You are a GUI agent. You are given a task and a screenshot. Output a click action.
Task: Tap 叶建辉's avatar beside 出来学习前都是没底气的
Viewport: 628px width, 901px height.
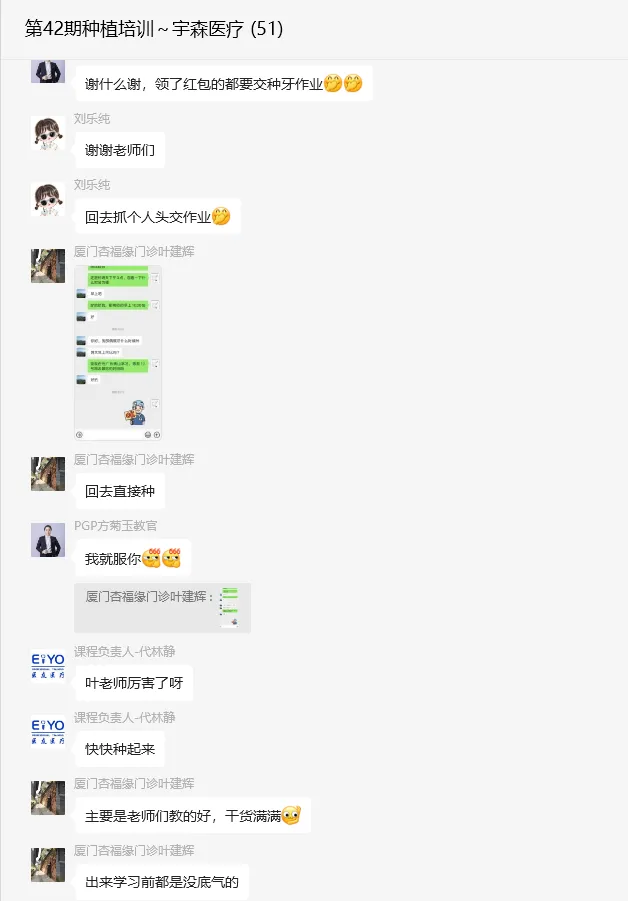coord(48,865)
